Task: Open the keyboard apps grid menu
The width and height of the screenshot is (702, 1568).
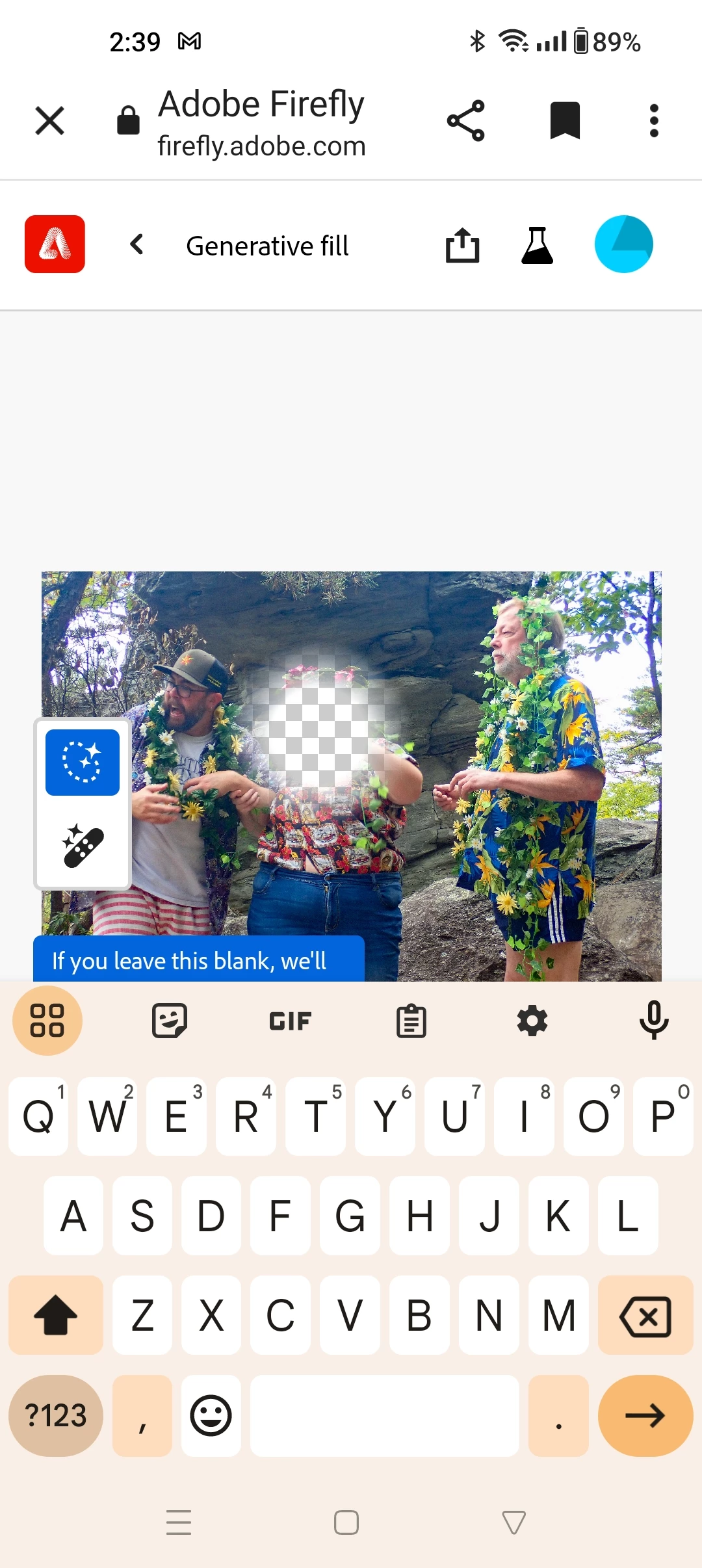Action: 47,1021
